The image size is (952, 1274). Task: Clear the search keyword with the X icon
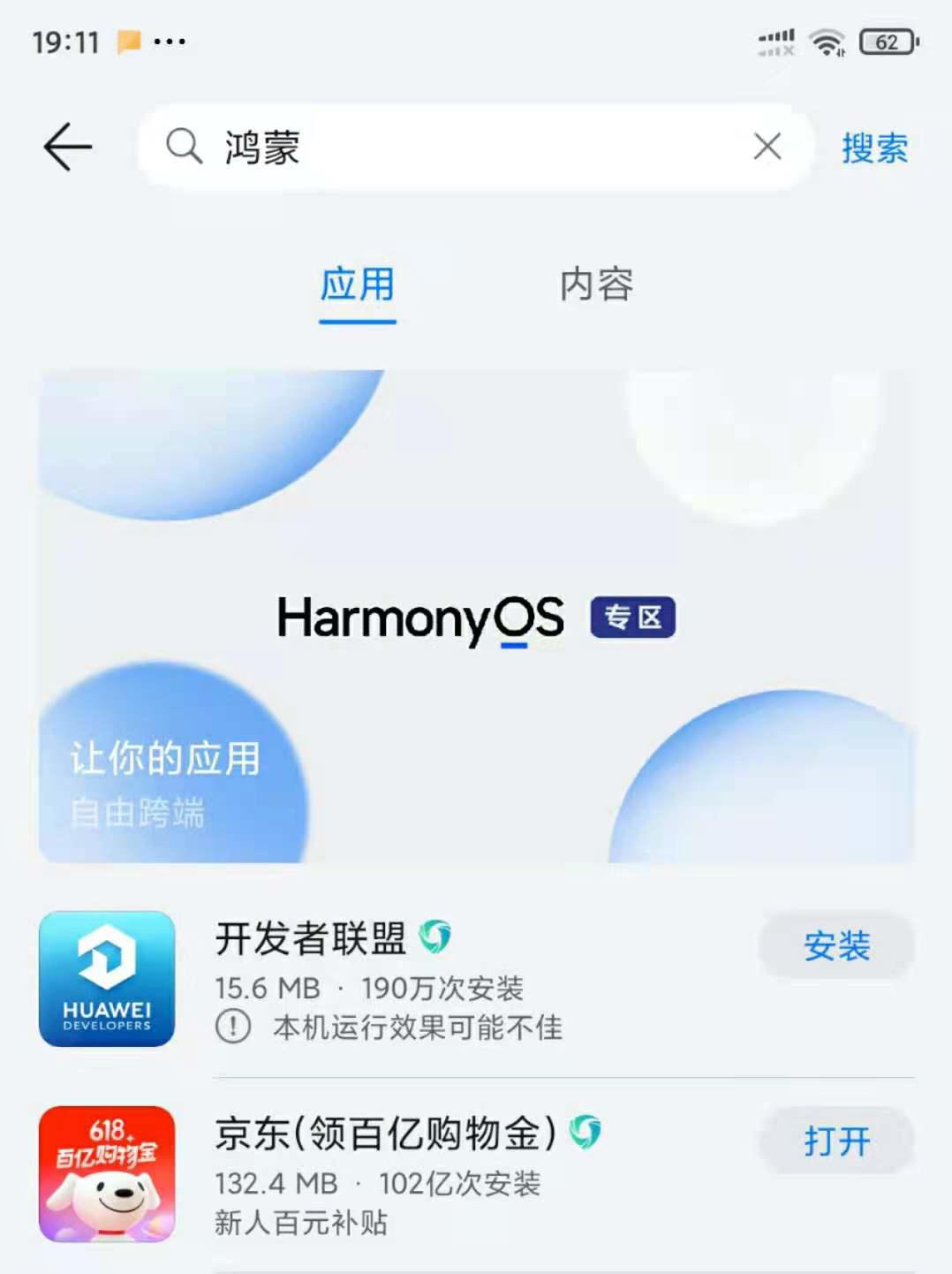click(x=767, y=147)
